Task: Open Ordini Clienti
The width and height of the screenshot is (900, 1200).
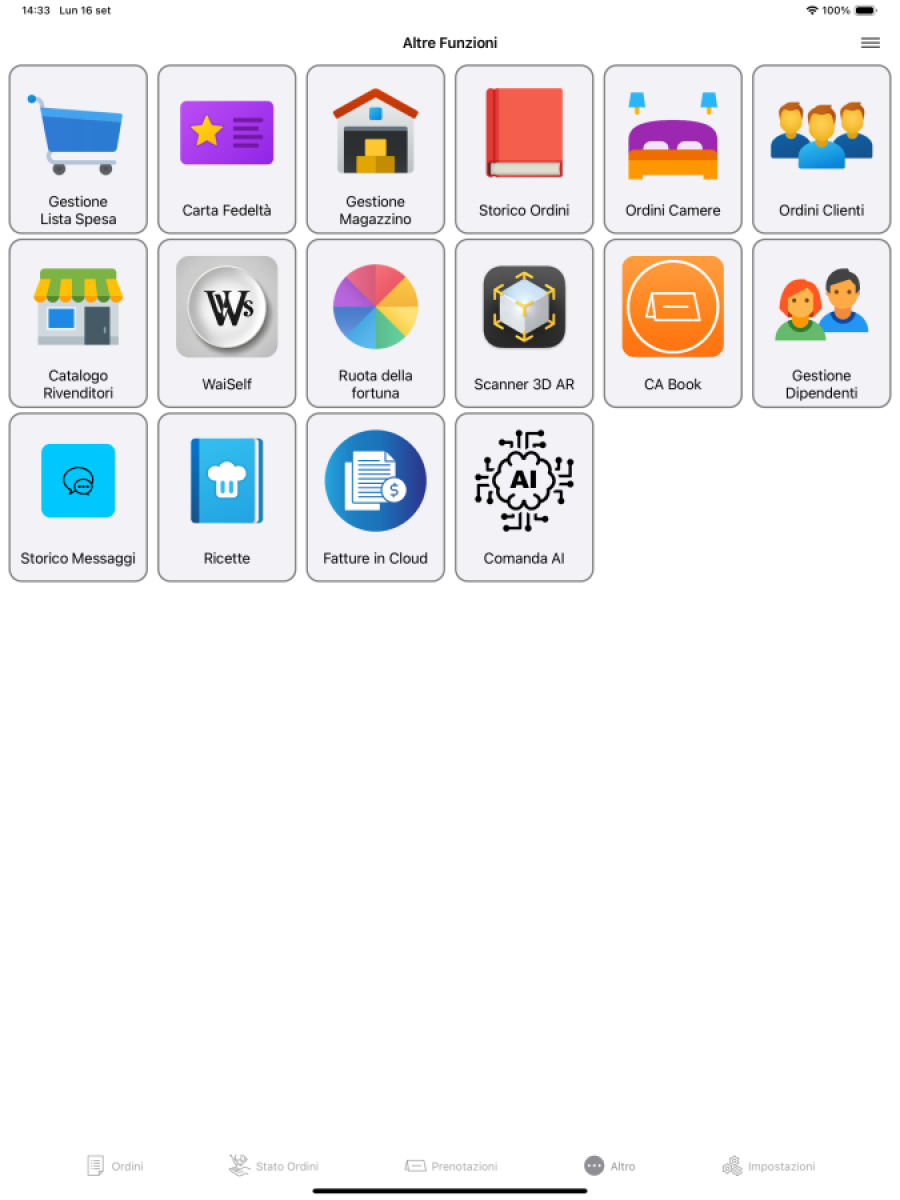Action: (x=821, y=149)
